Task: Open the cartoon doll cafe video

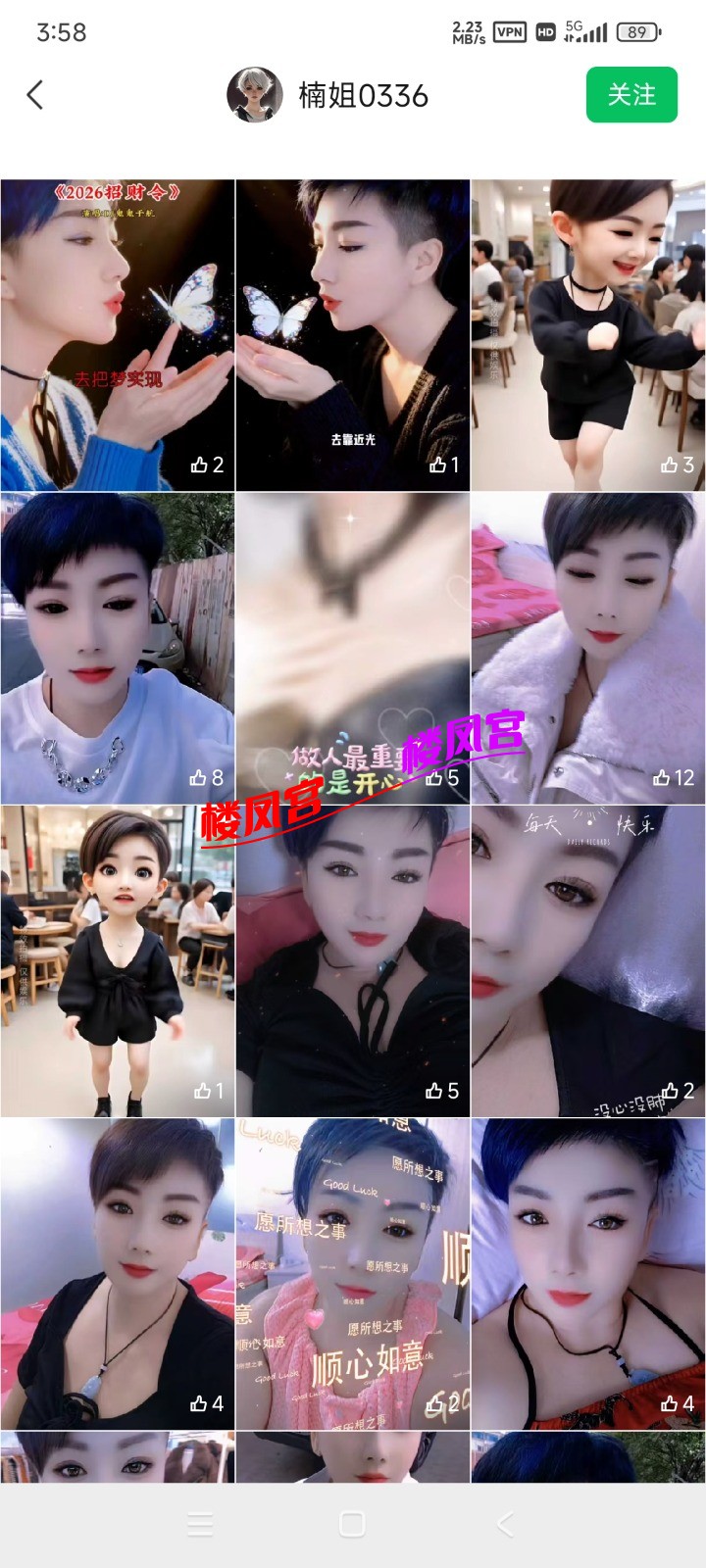Action: click(x=118, y=961)
